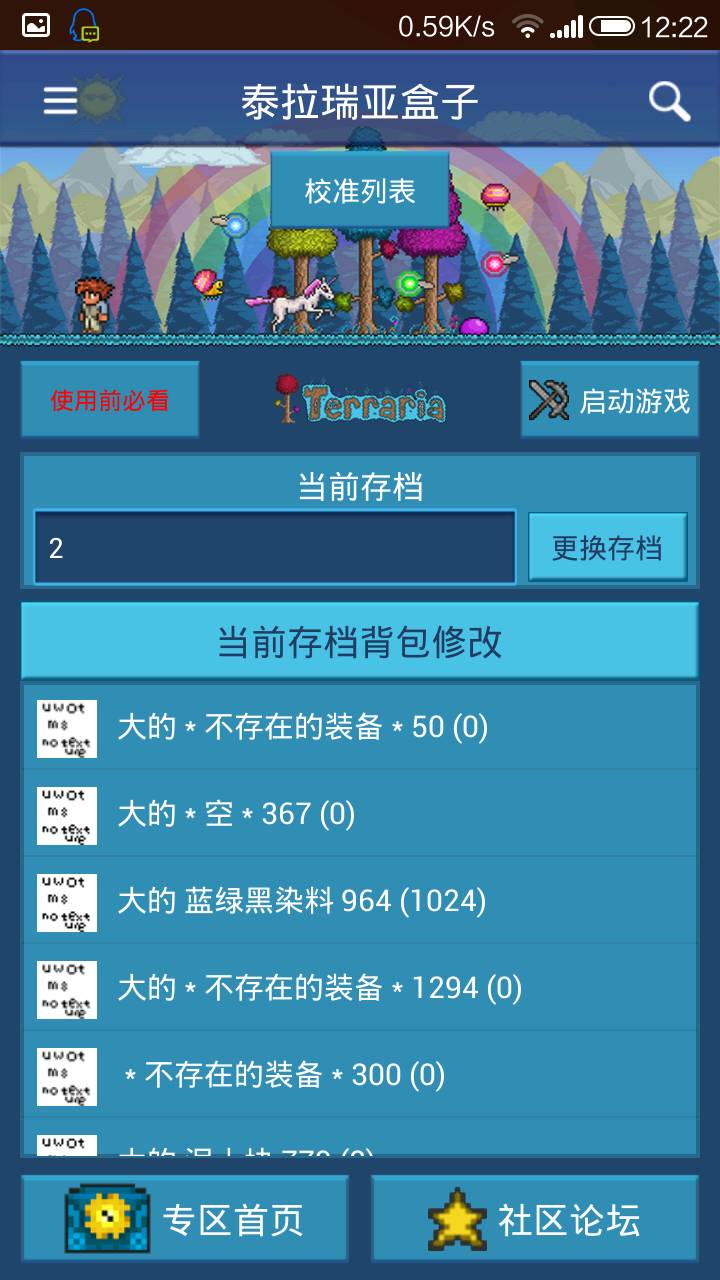Open the 社区论坛 community forum
Viewport: 720px width, 1280px height.
535,1220
